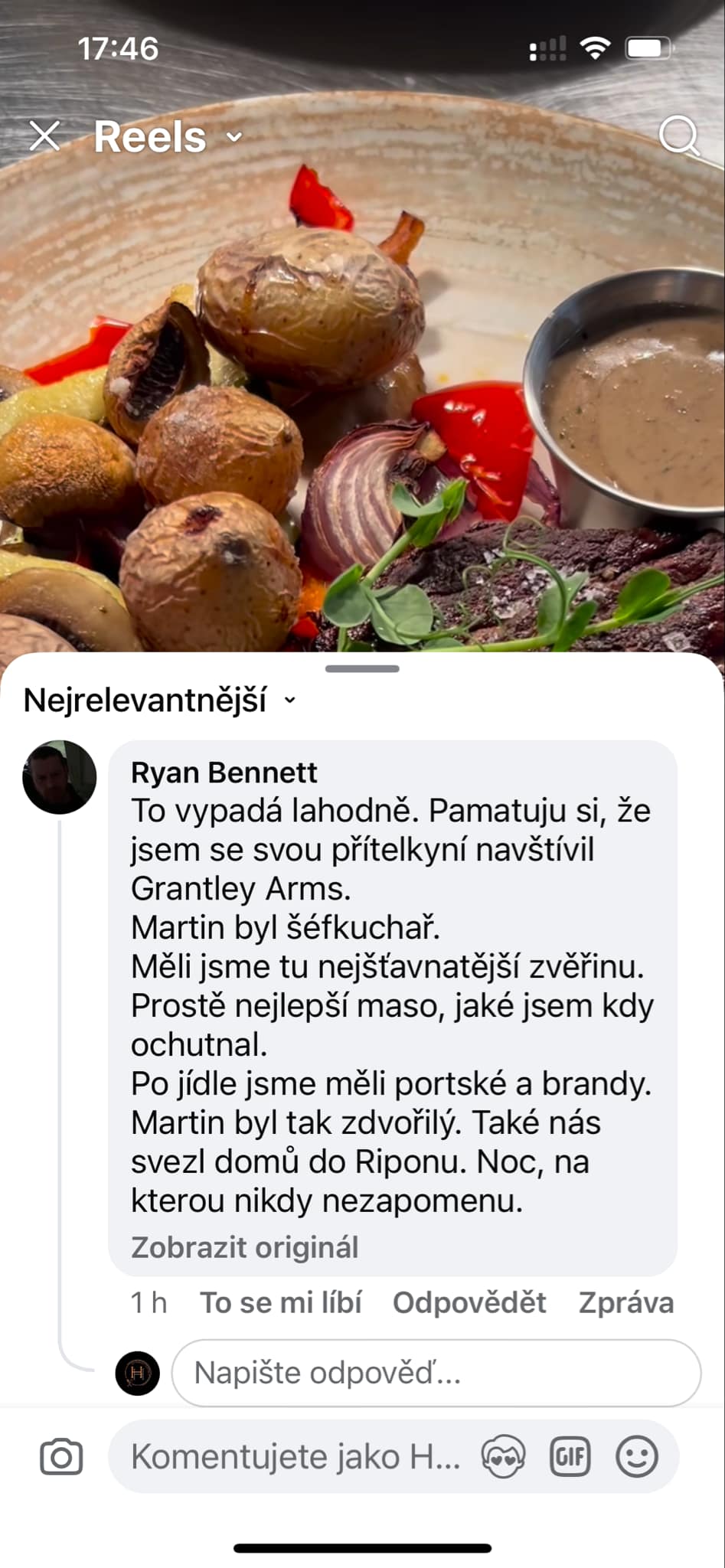Focus the Komentujete jako comment field
This screenshot has height=1568, width=725.
point(295,1456)
